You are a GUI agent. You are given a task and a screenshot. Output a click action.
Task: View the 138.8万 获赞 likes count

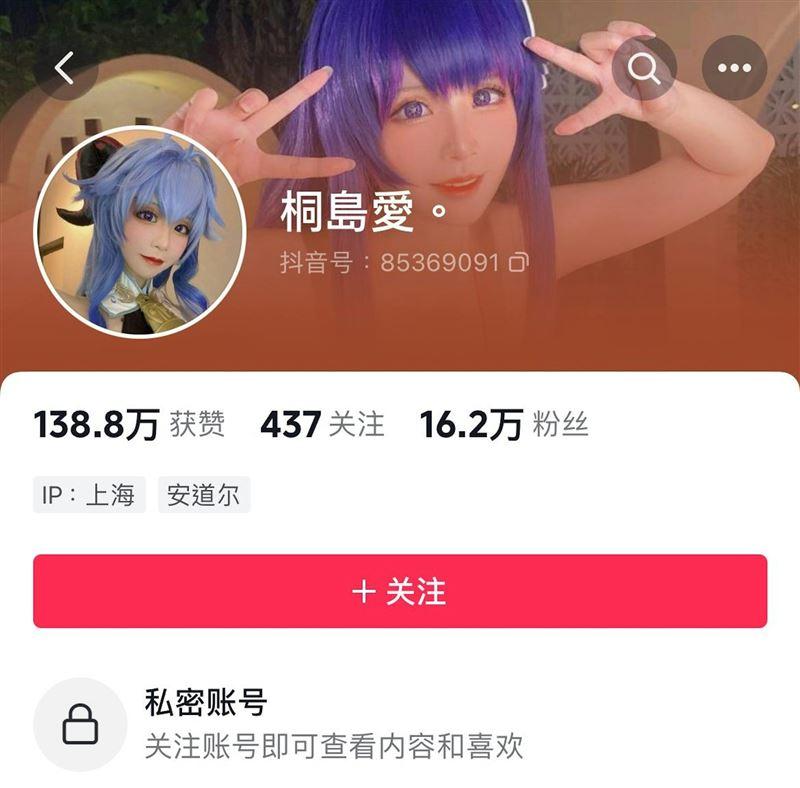pos(129,424)
